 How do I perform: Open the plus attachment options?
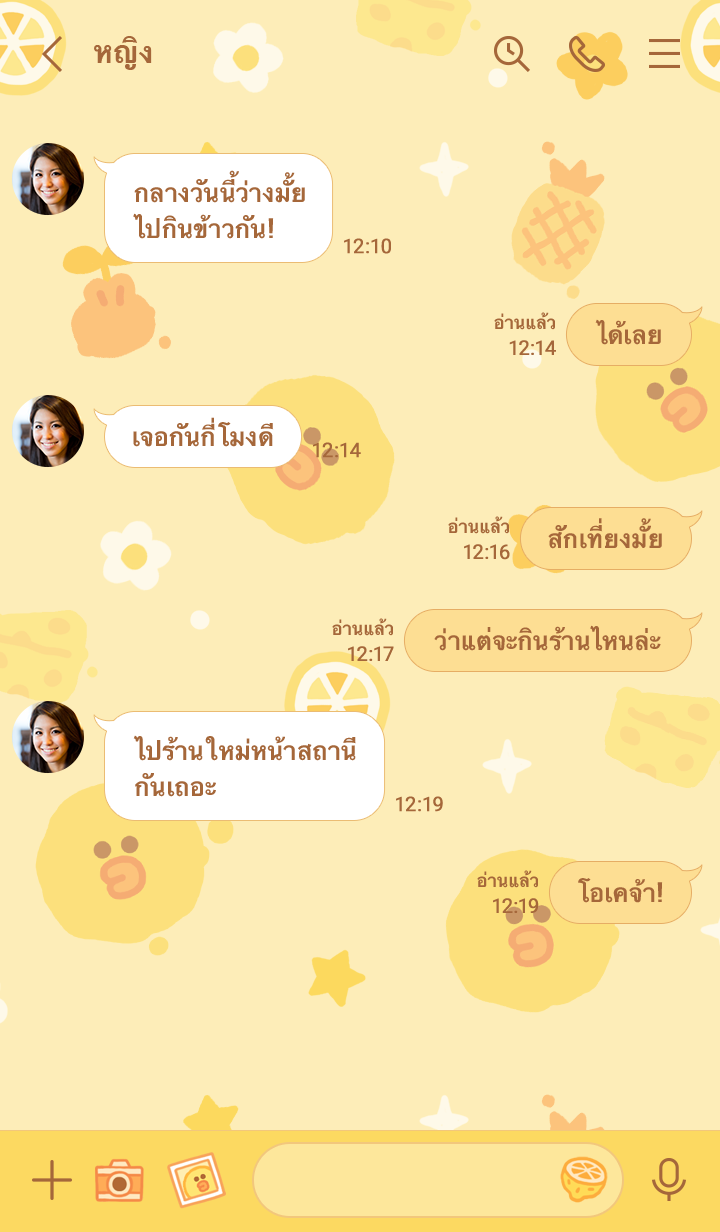tap(51, 1181)
